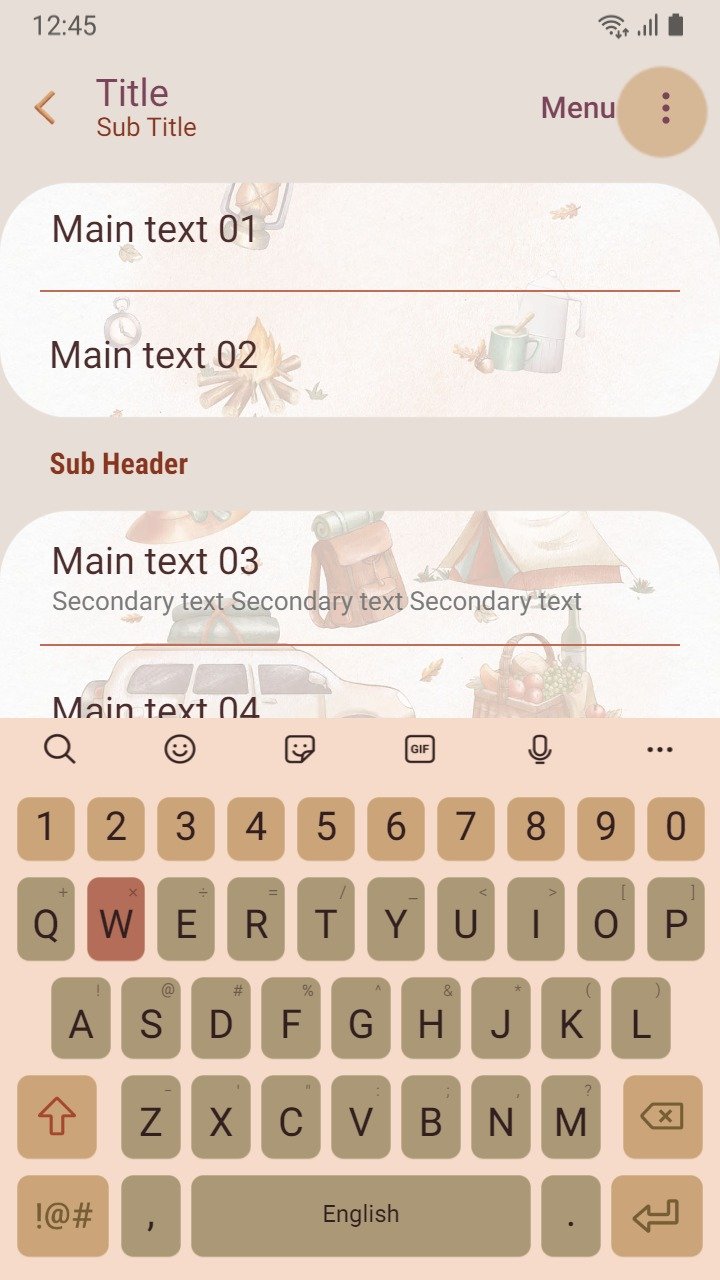The width and height of the screenshot is (720, 1280).
Task: Open the sticker panel on the keyboard
Action: click(300, 748)
